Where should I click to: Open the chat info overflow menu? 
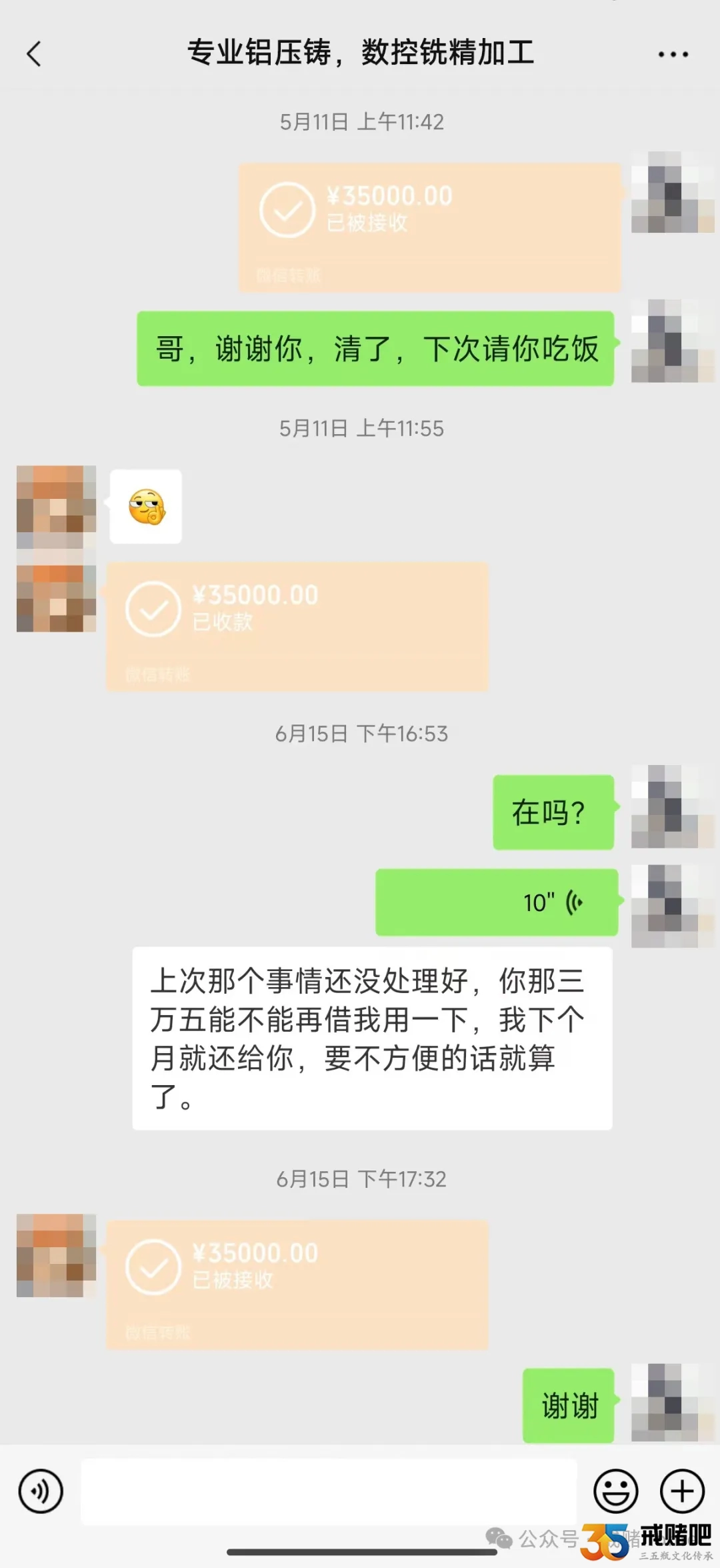pyautogui.click(x=673, y=54)
